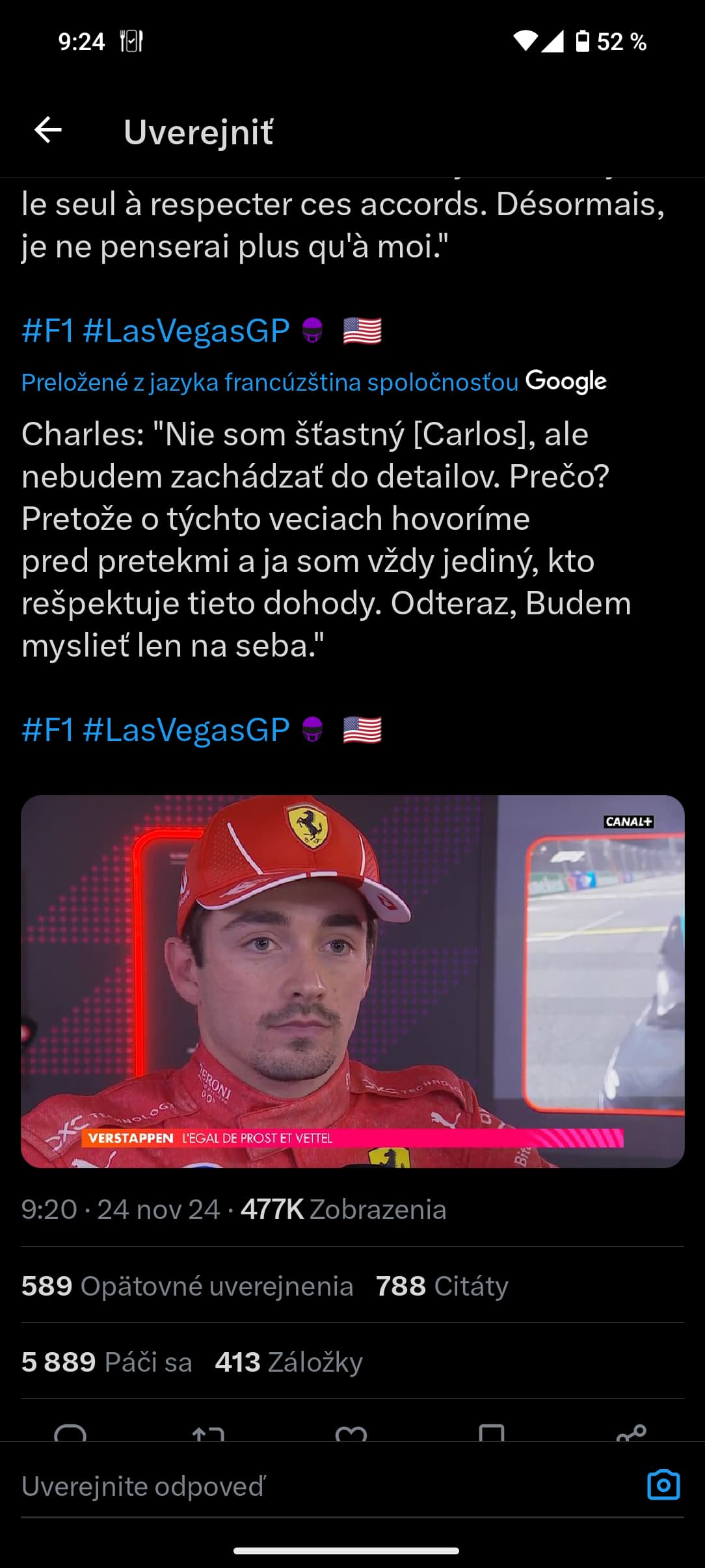Tap the Uverejnite odpoveď reply field
This screenshot has height=1568, width=705.
click(325, 1487)
